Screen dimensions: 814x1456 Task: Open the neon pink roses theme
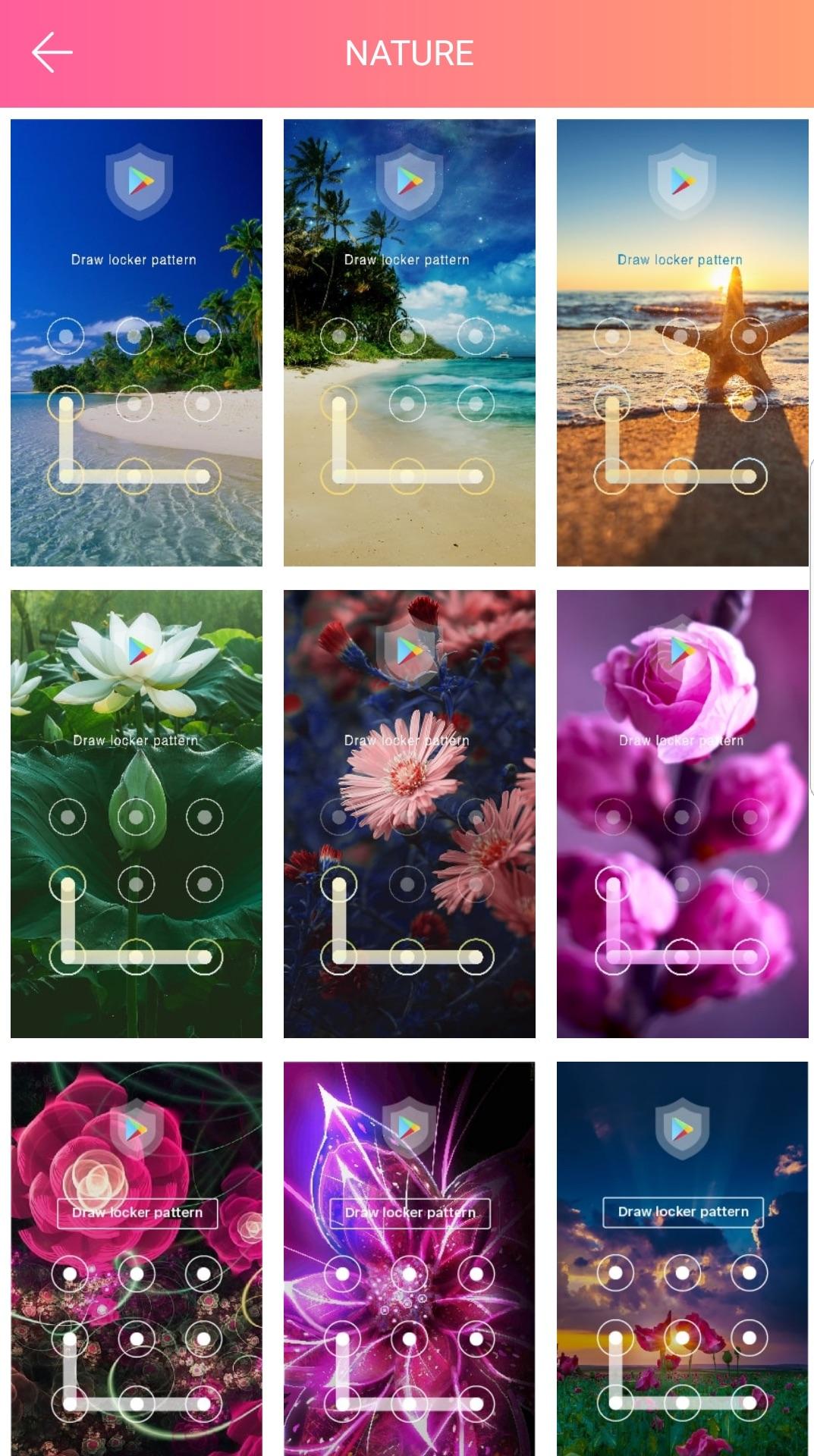[137, 1257]
